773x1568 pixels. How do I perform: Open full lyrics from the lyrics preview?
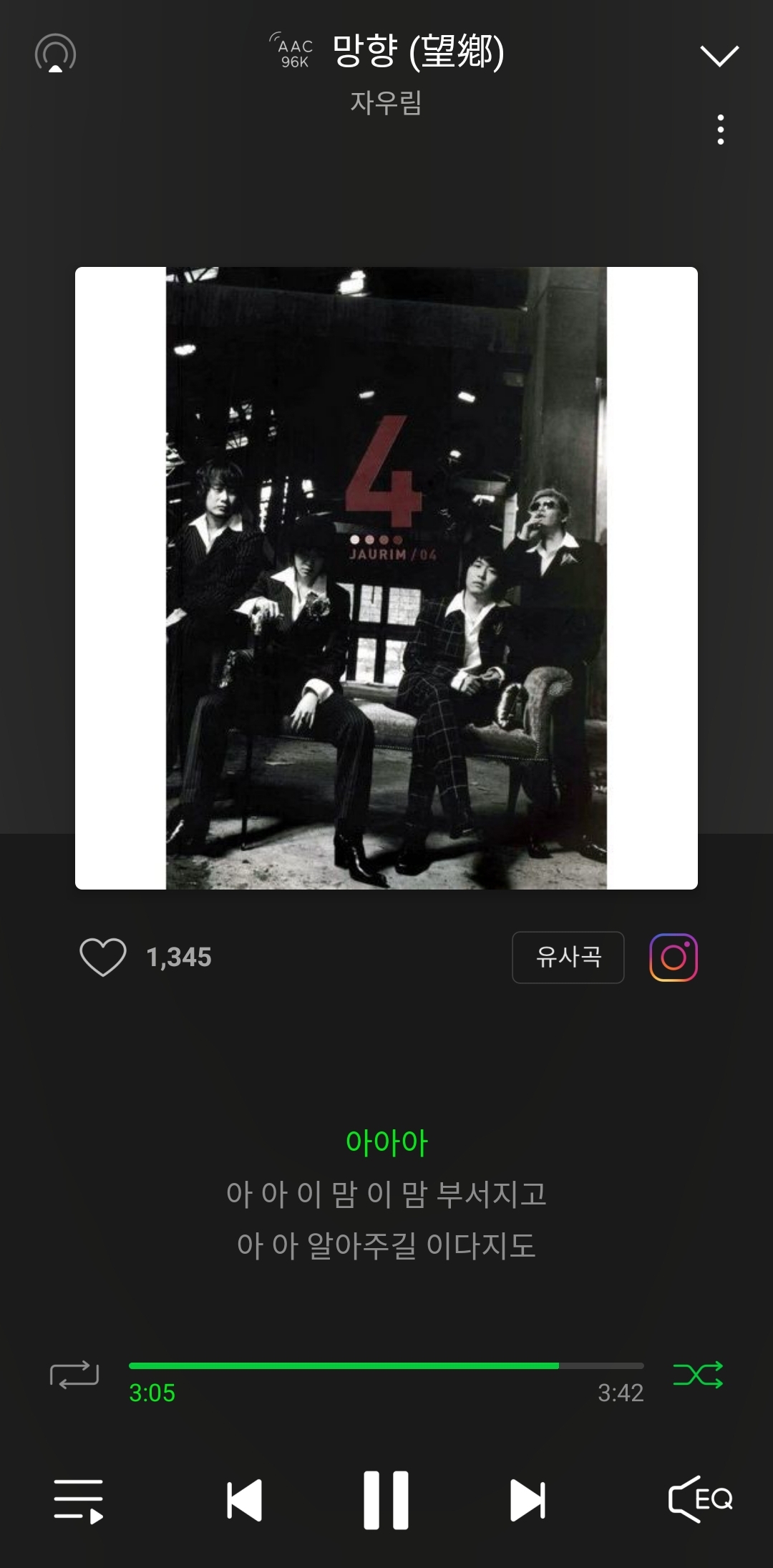386,1194
